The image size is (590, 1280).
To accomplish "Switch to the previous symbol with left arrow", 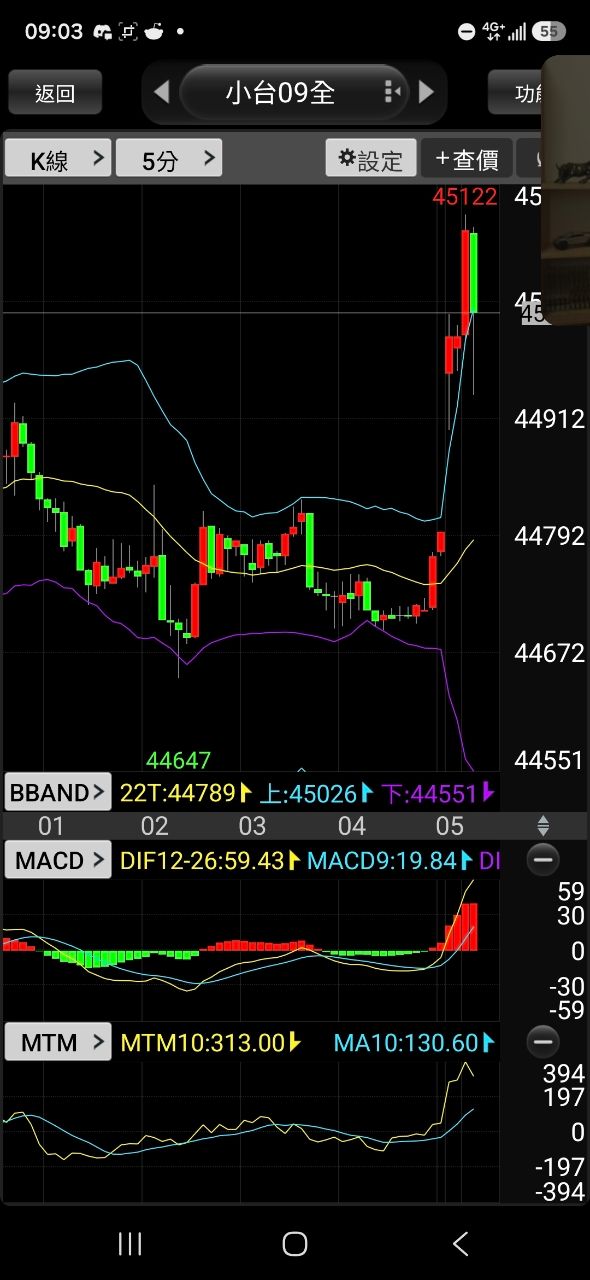I will (x=162, y=93).
